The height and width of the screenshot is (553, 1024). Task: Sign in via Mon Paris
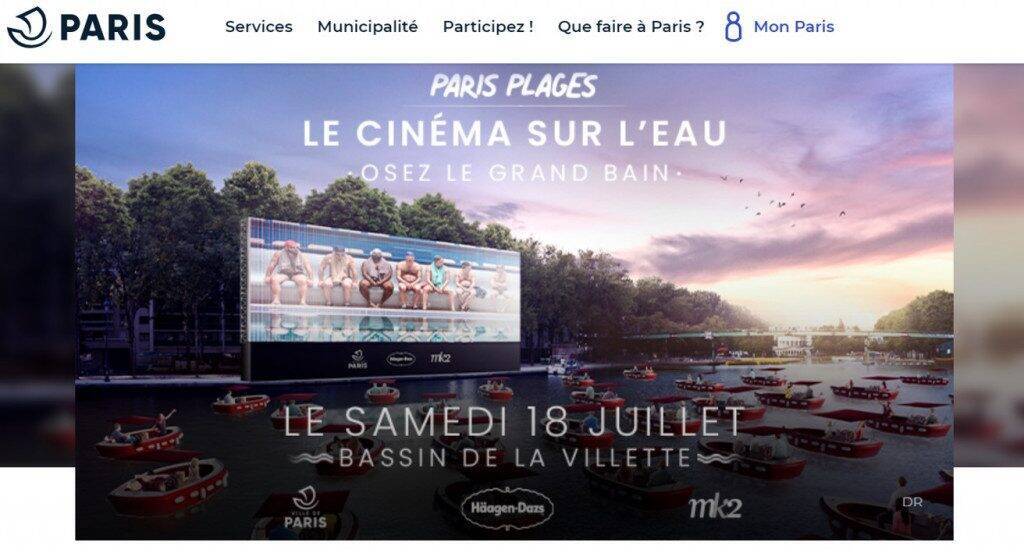tap(780, 27)
